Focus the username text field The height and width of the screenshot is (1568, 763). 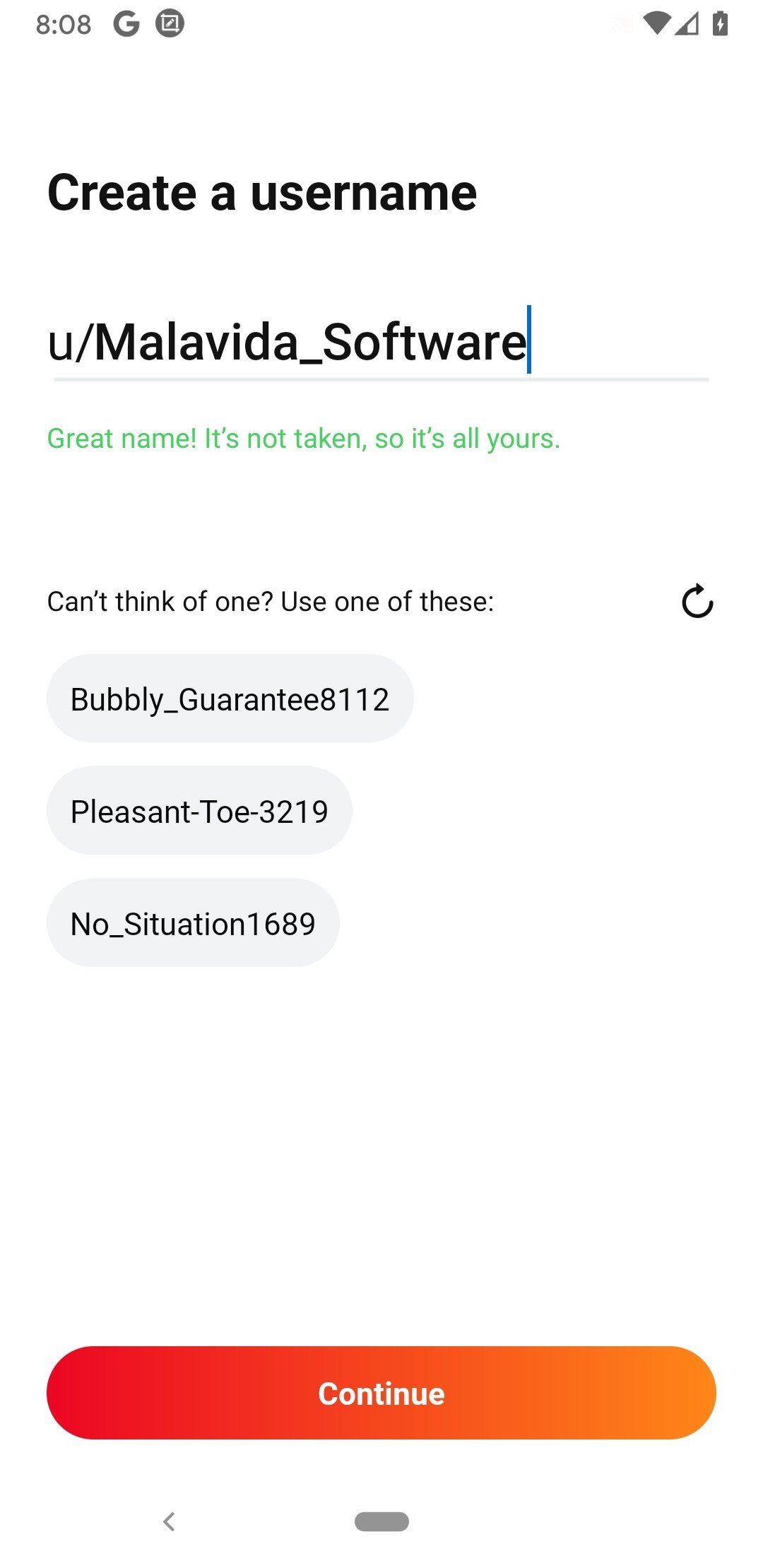381,343
